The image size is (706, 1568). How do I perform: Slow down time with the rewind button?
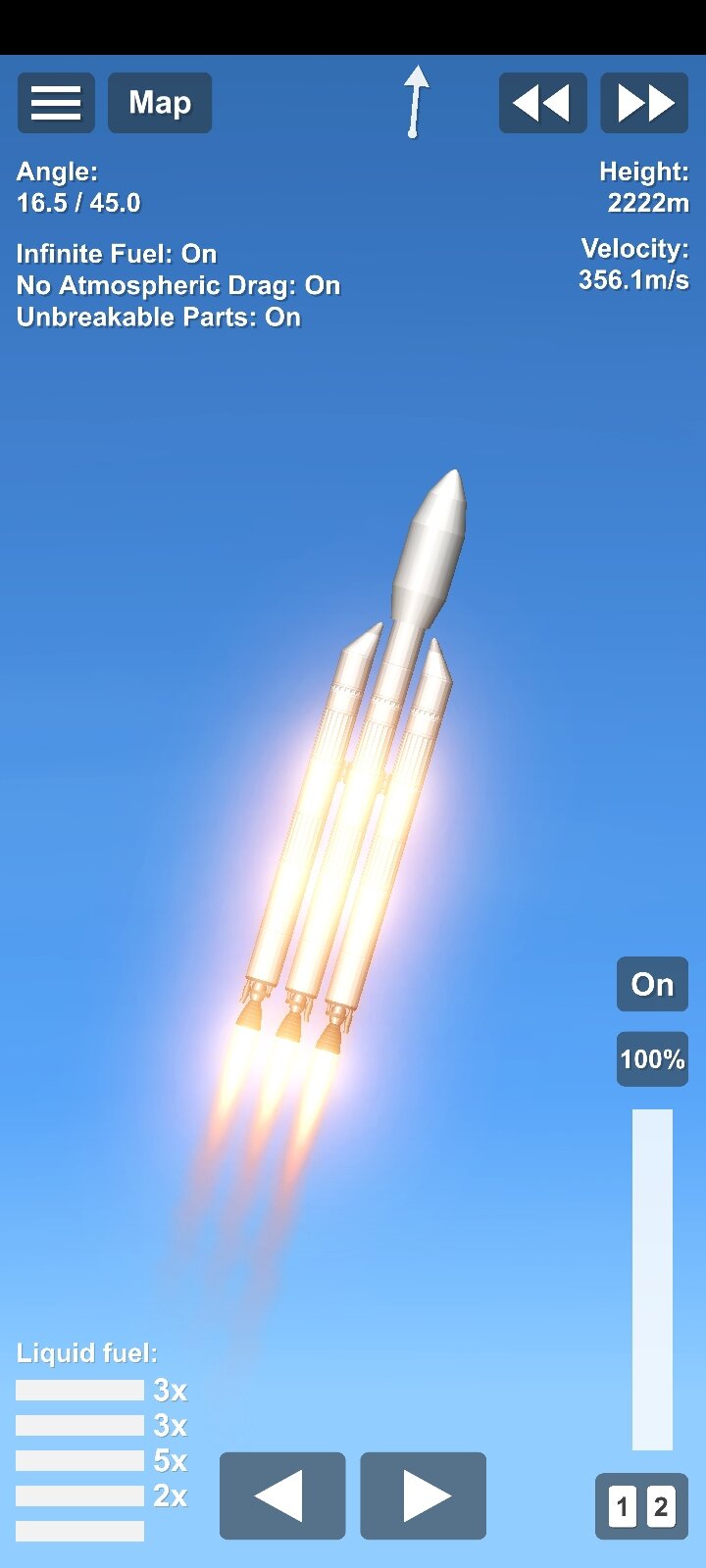coord(543,103)
